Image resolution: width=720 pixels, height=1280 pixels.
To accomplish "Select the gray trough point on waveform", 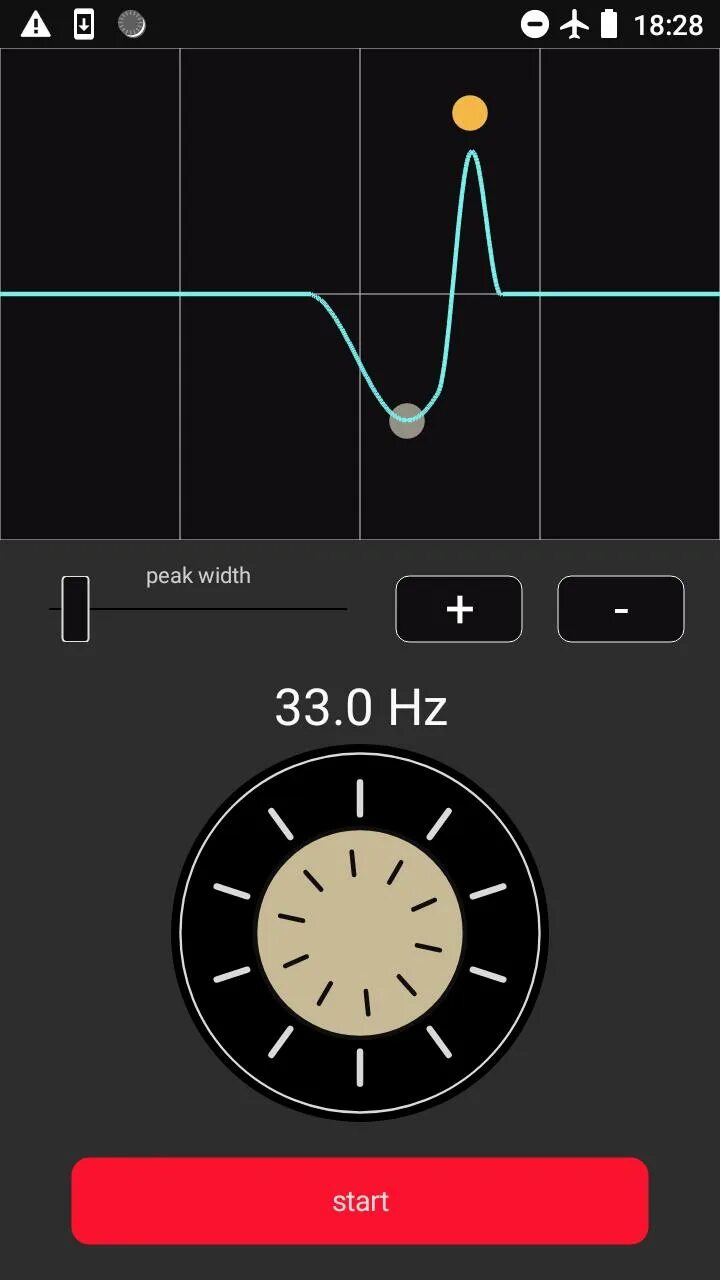I will coord(407,421).
